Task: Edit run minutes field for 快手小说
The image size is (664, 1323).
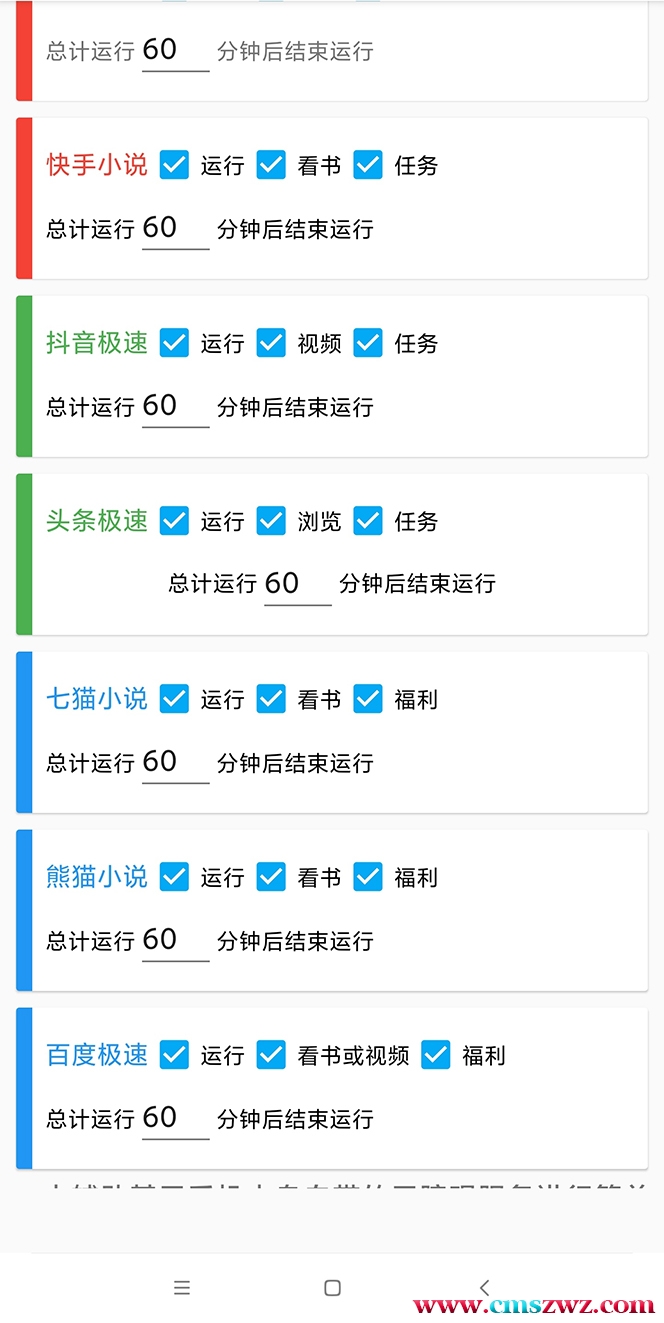Action: click(x=175, y=229)
